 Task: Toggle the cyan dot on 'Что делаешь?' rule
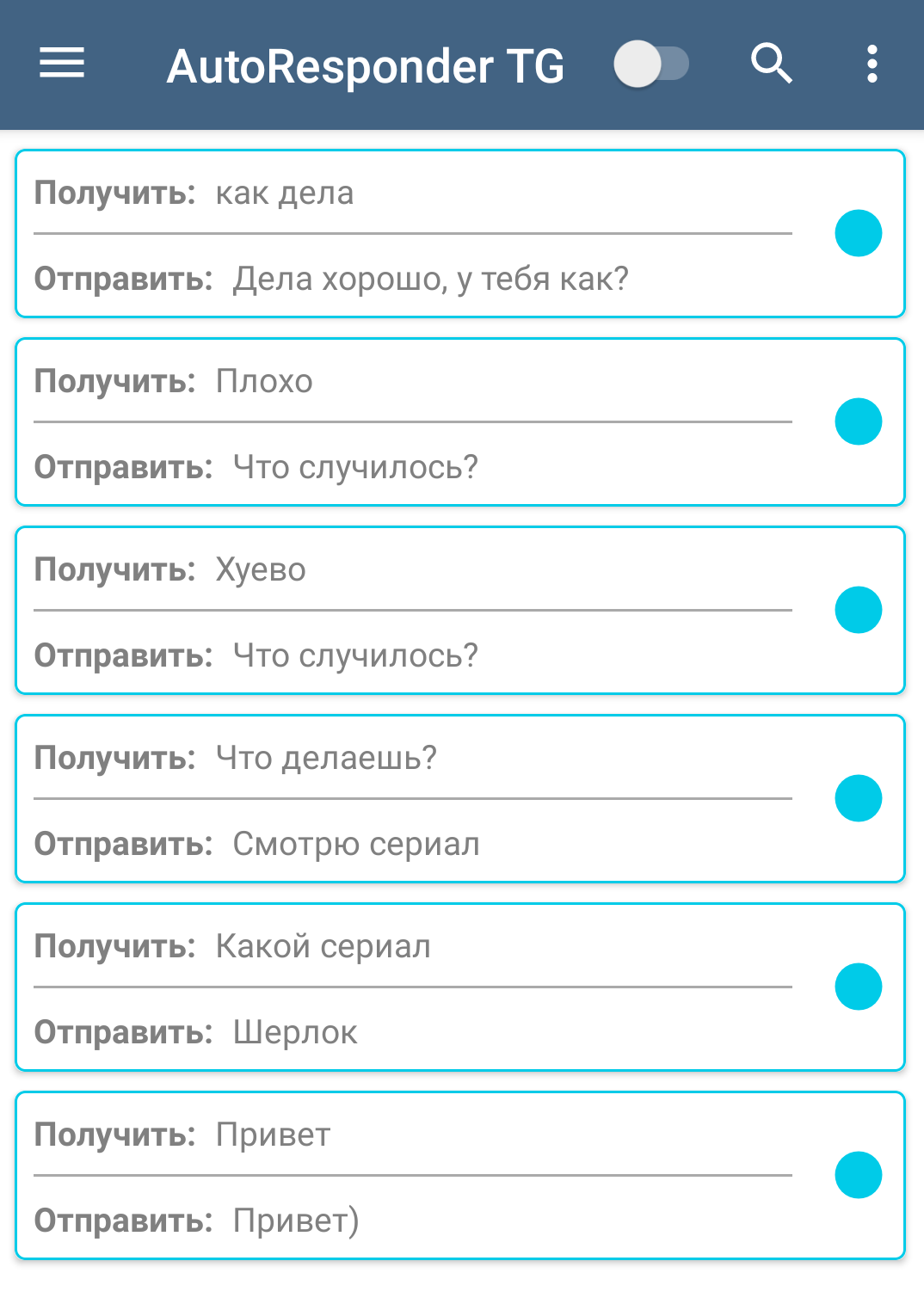tap(859, 798)
